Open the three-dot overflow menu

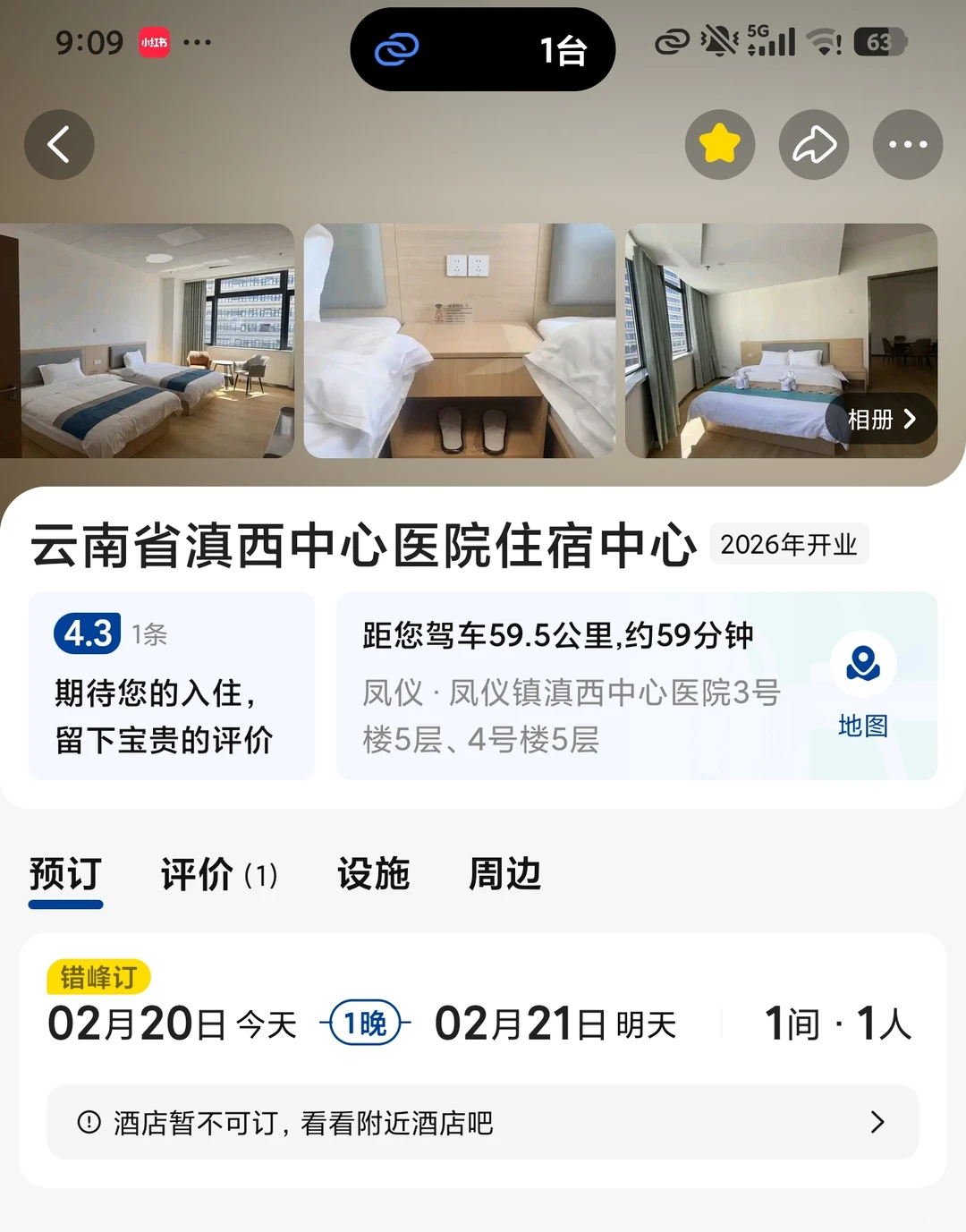(x=908, y=145)
